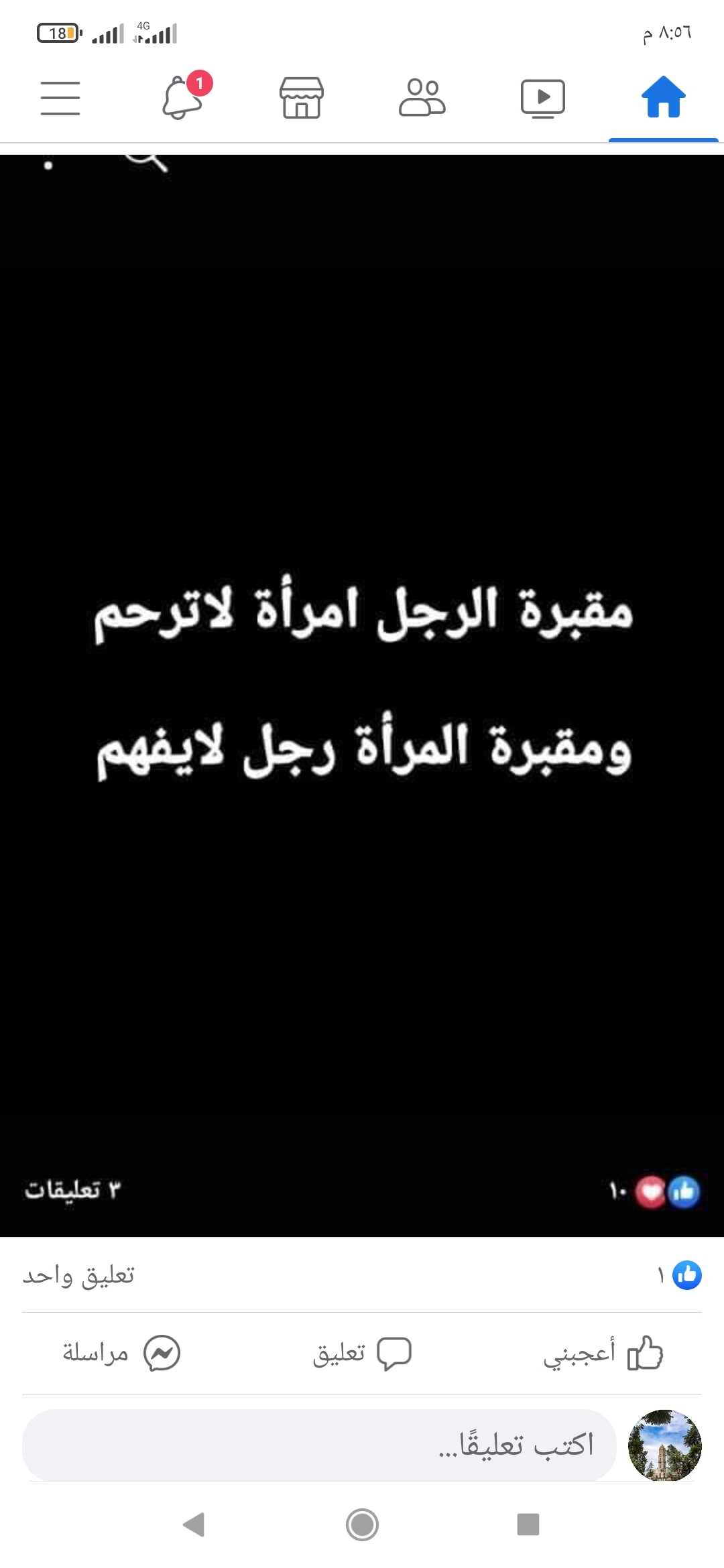724x1568 pixels.
Task: Open the hamburger menu
Action: coord(60,98)
